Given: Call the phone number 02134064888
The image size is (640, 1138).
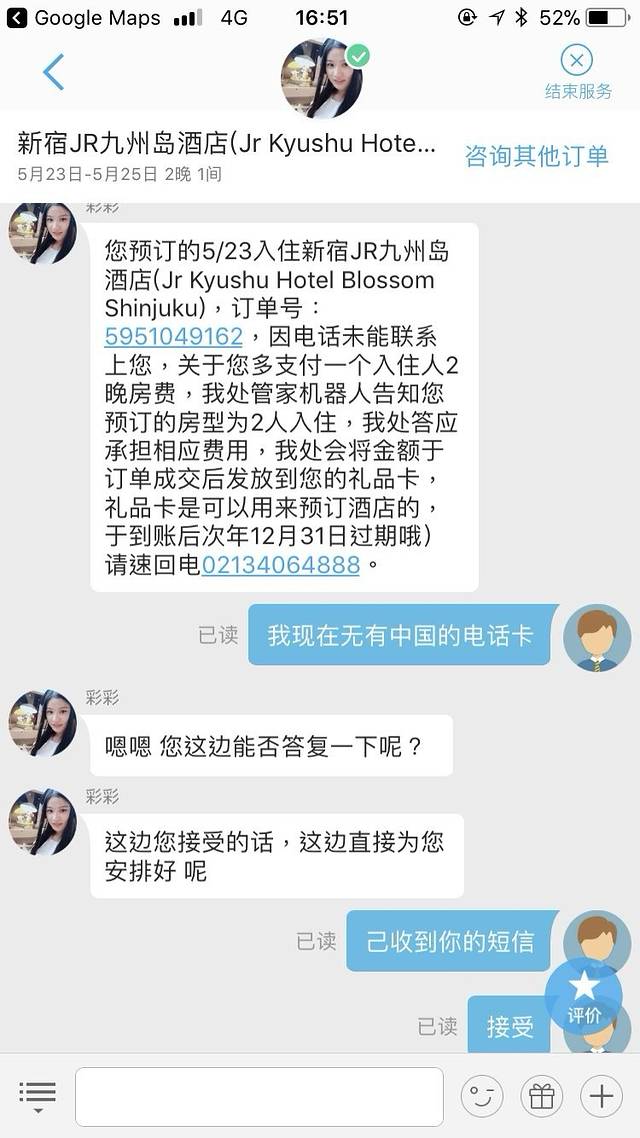Looking at the screenshot, I should [x=281, y=564].
